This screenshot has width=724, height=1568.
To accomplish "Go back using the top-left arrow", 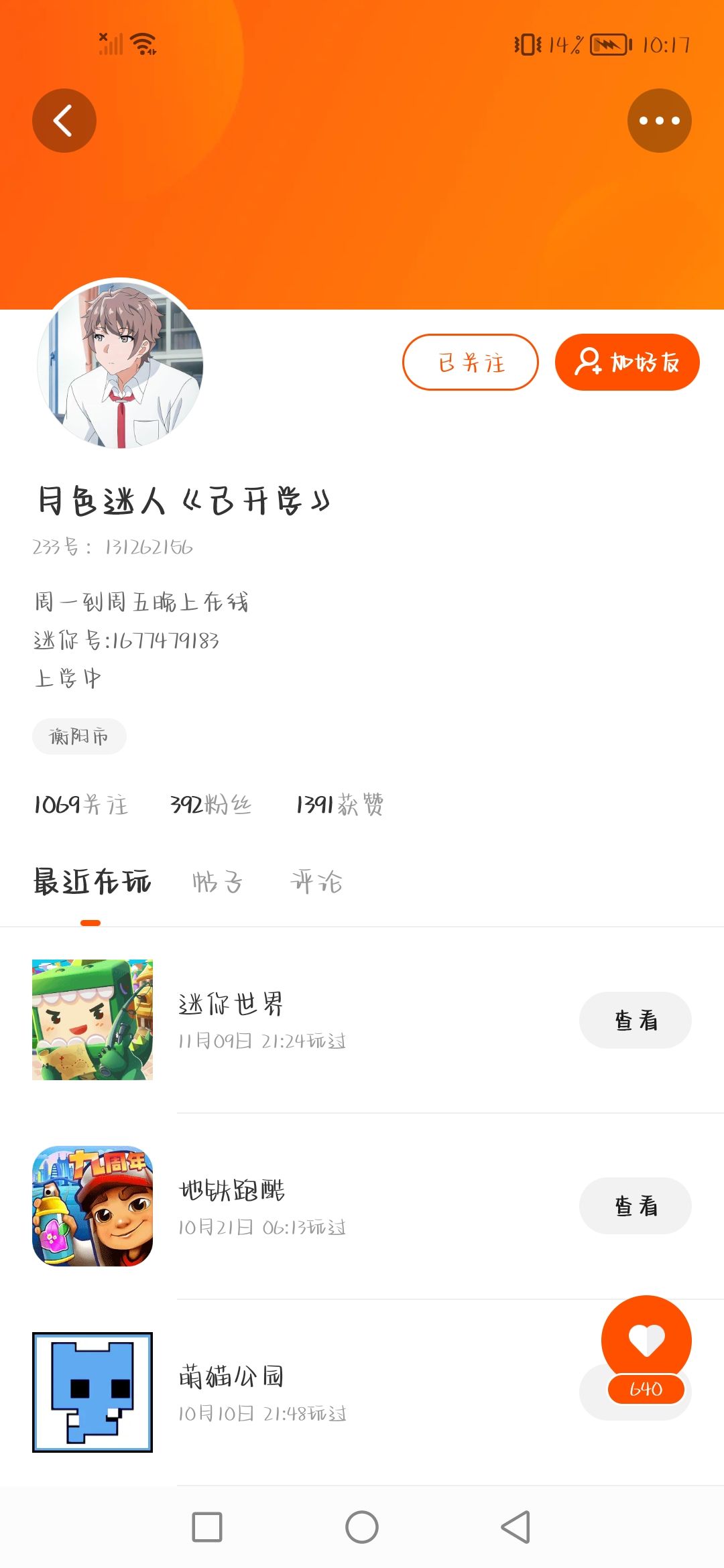I will point(64,121).
